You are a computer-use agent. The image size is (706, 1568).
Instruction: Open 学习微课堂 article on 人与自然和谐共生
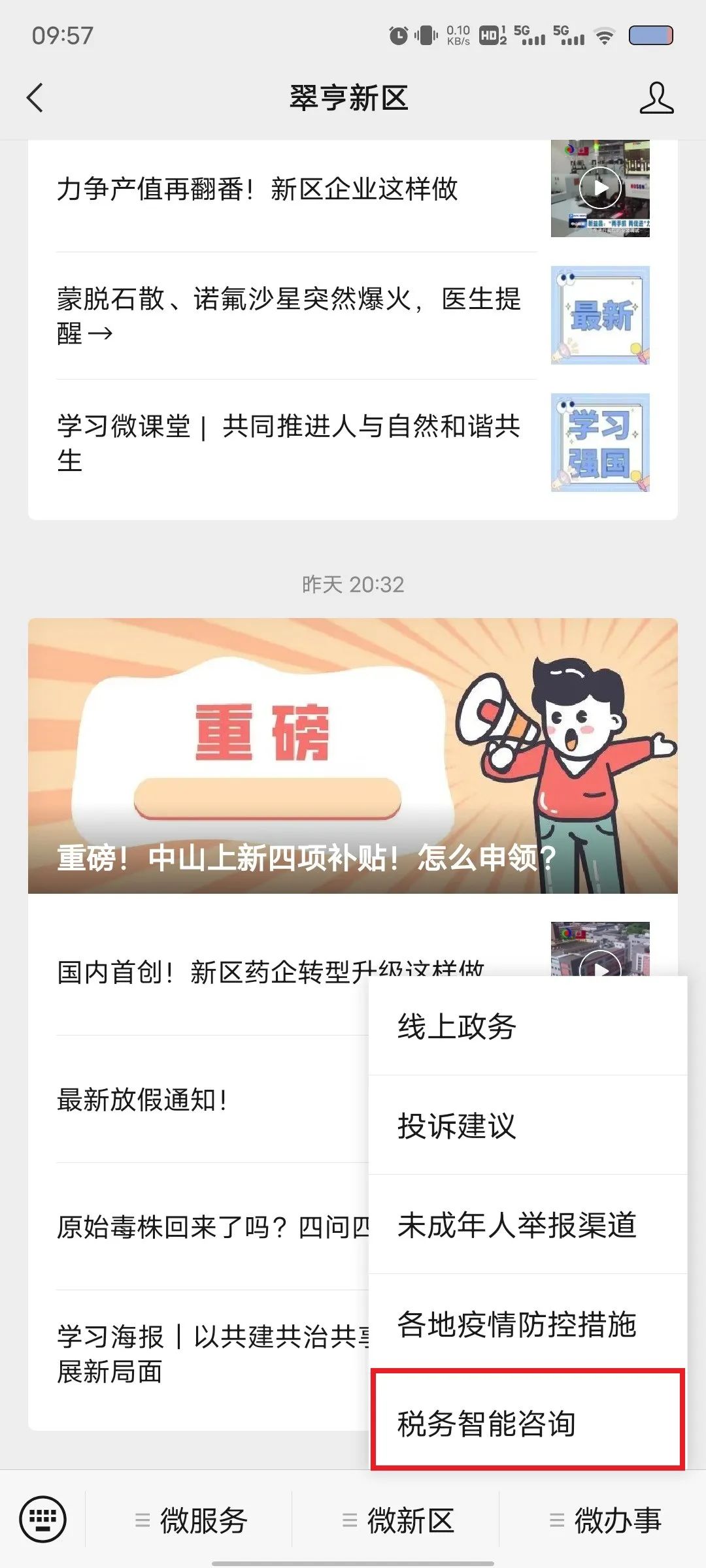click(288, 442)
